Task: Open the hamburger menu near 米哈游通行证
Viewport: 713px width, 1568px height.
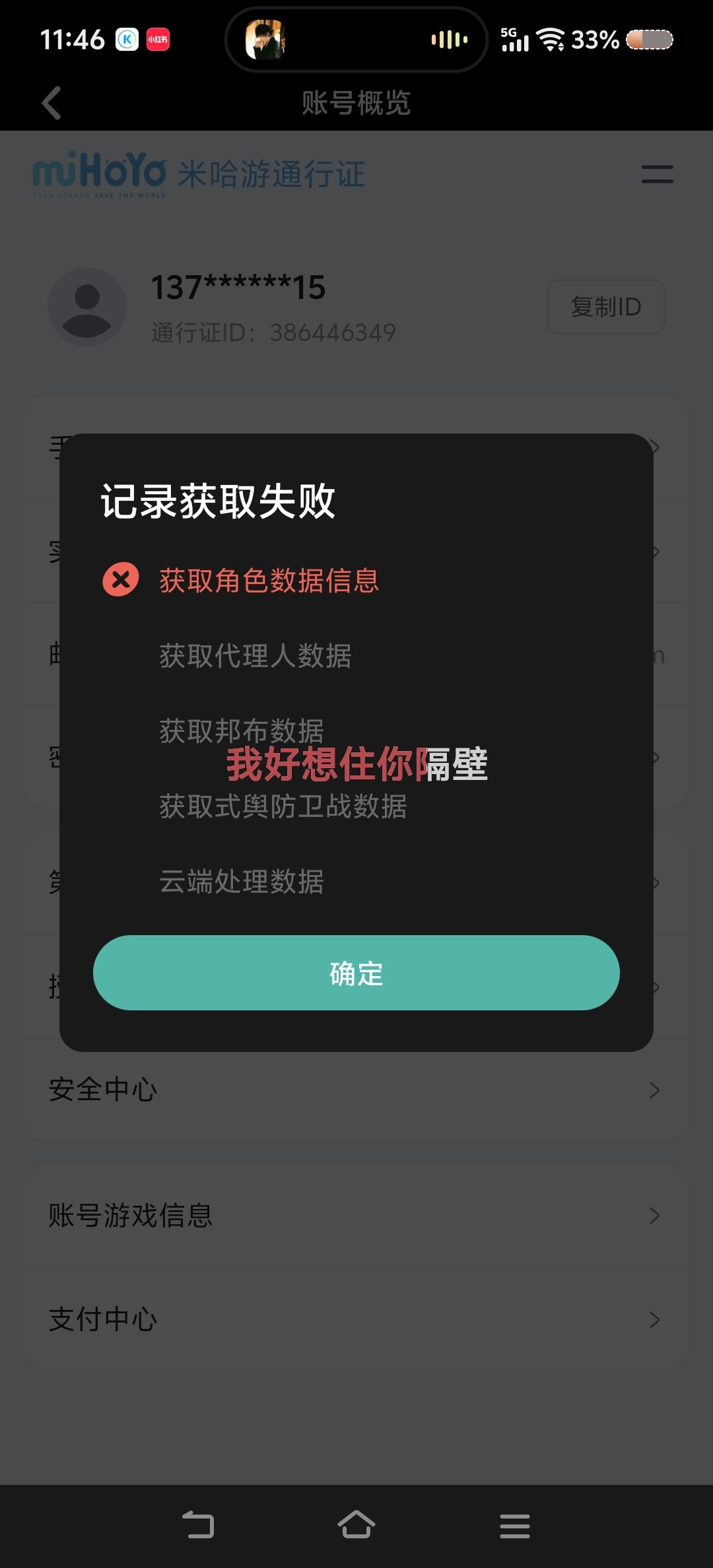Action: click(657, 175)
